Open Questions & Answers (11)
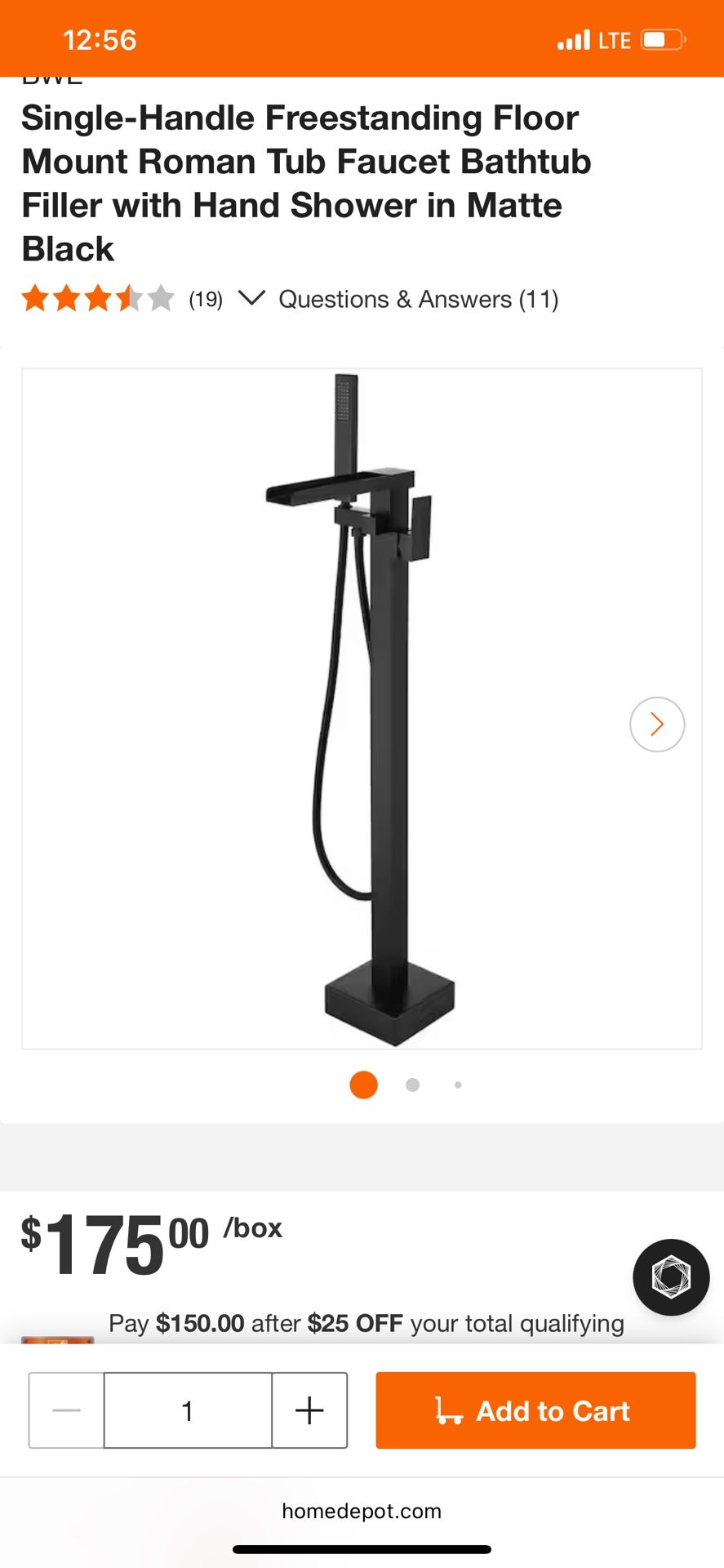 (x=419, y=299)
